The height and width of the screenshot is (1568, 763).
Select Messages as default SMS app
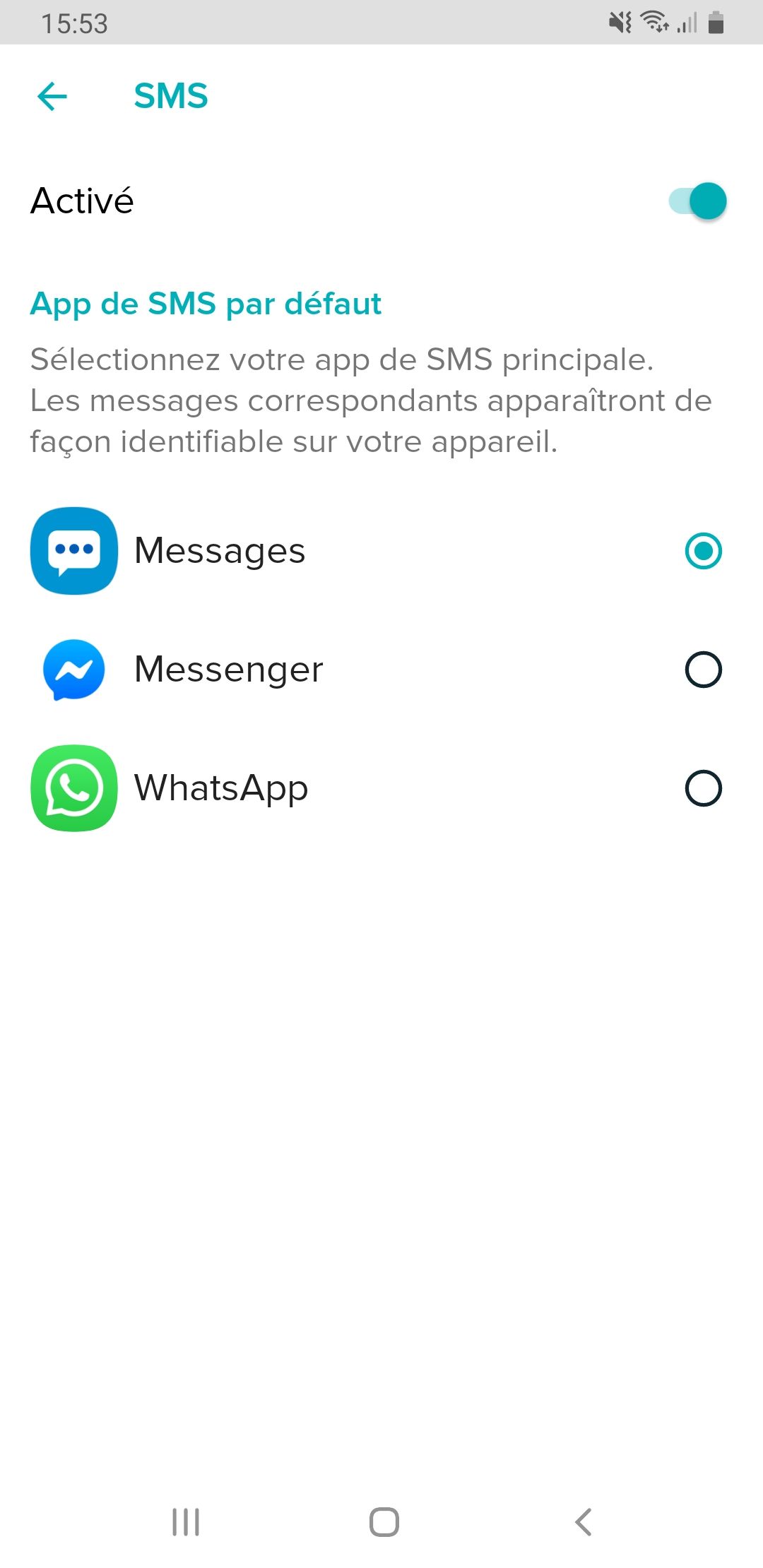[703, 551]
